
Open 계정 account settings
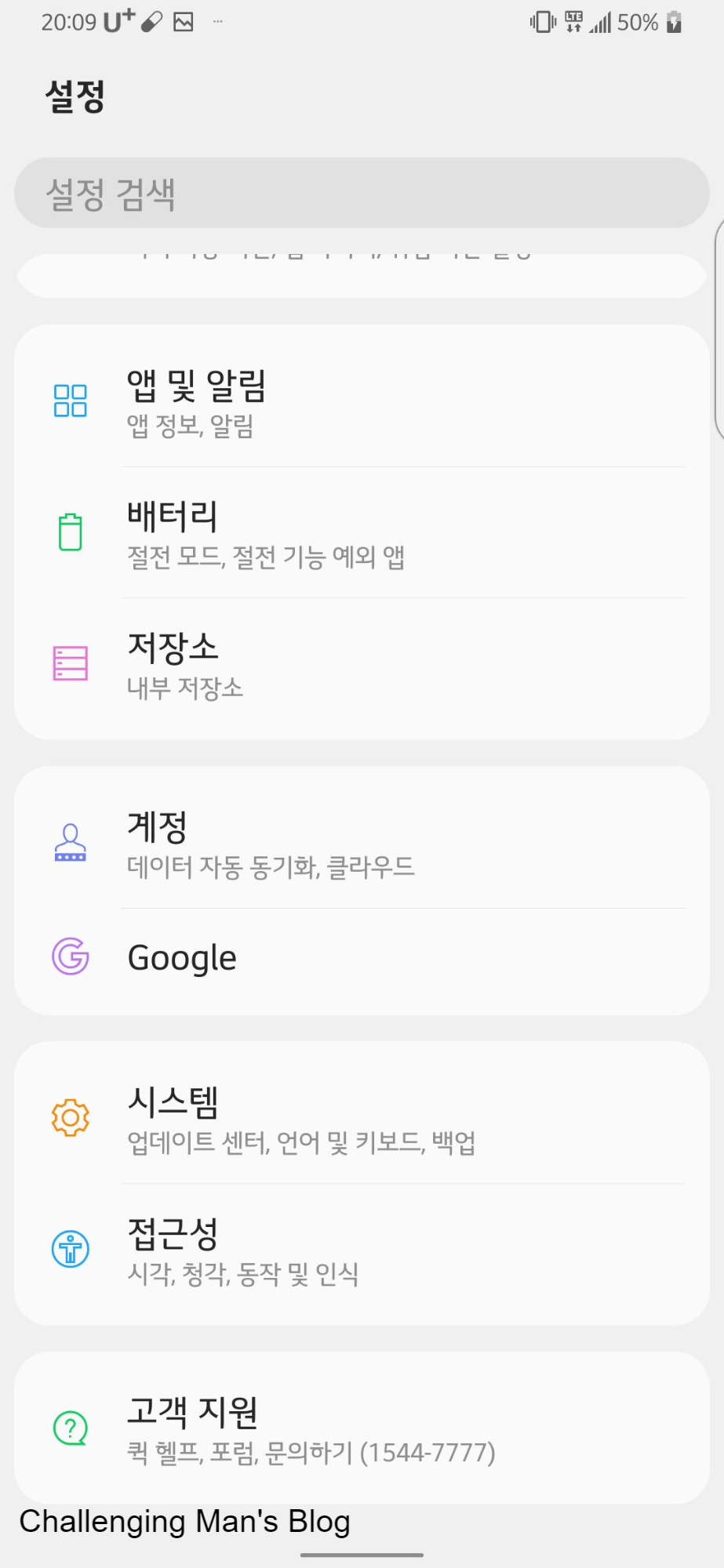coord(362,843)
